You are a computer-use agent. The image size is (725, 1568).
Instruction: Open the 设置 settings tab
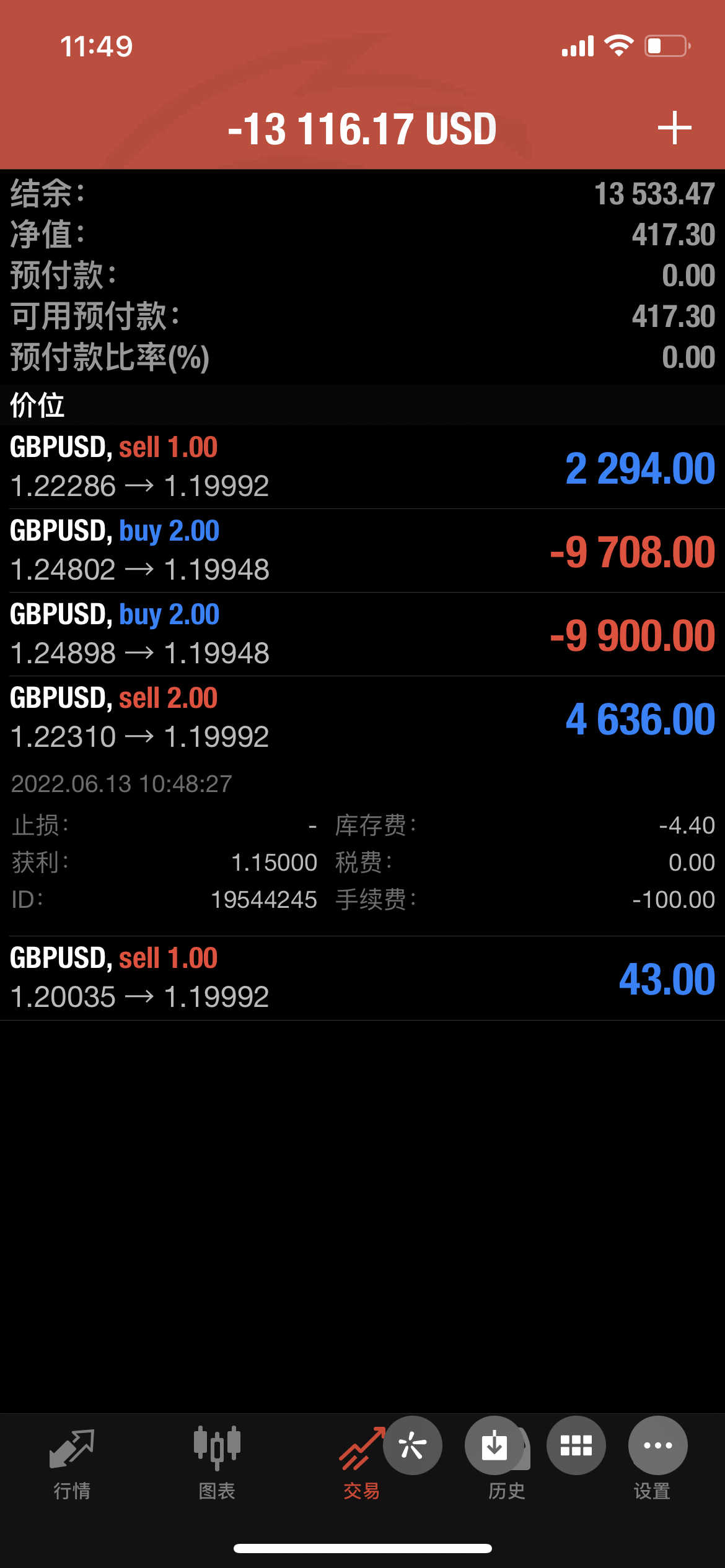[652, 1490]
